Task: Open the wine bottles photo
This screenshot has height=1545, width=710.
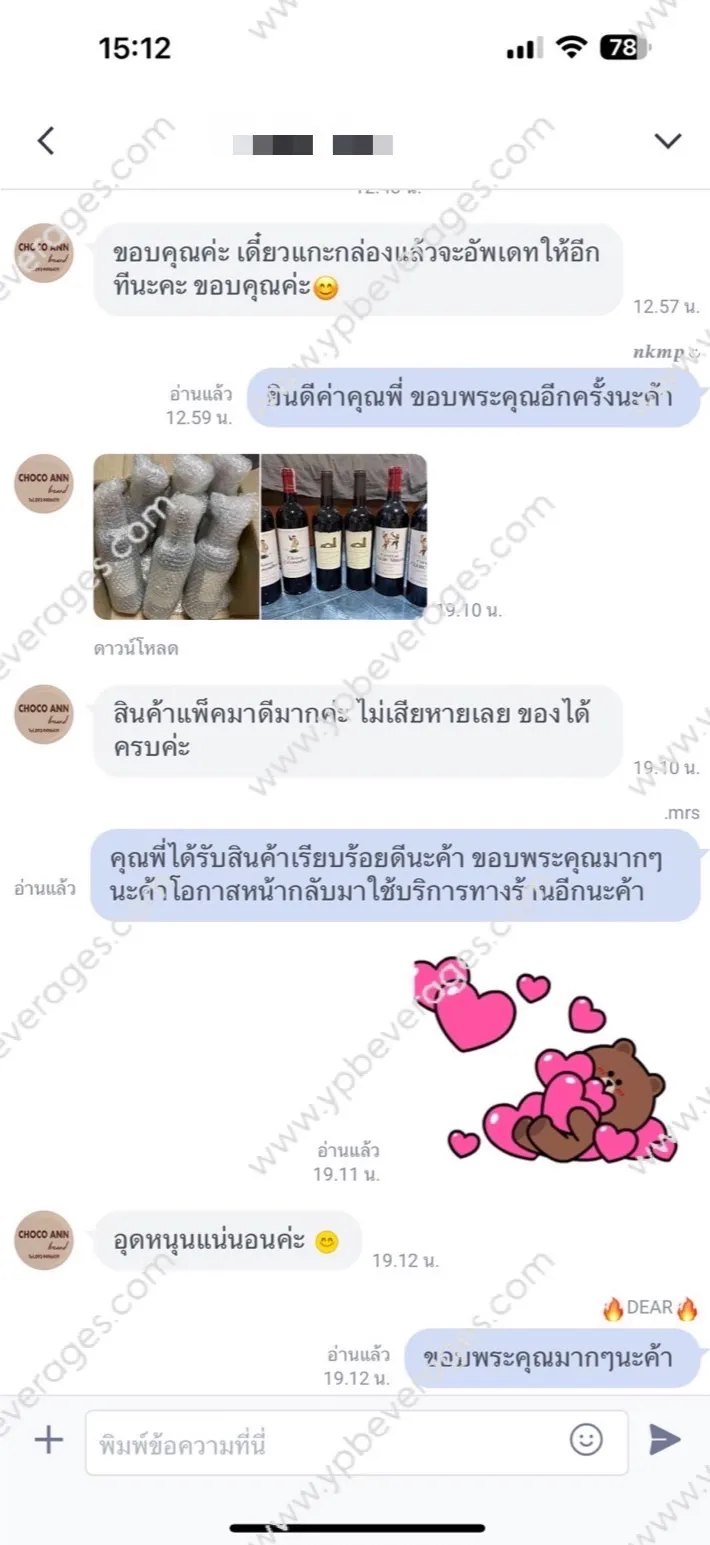Action: coord(344,537)
